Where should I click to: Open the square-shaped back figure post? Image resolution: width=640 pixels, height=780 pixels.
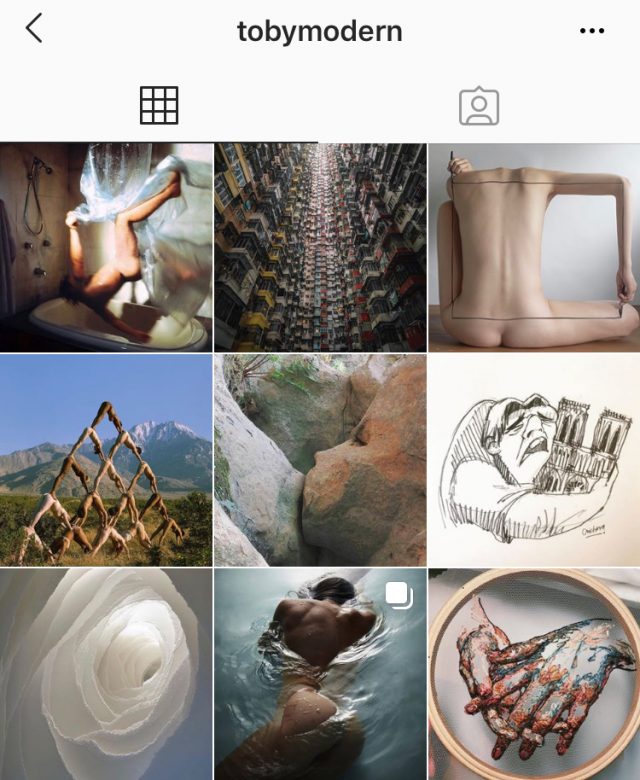click(x=534, y=247)
